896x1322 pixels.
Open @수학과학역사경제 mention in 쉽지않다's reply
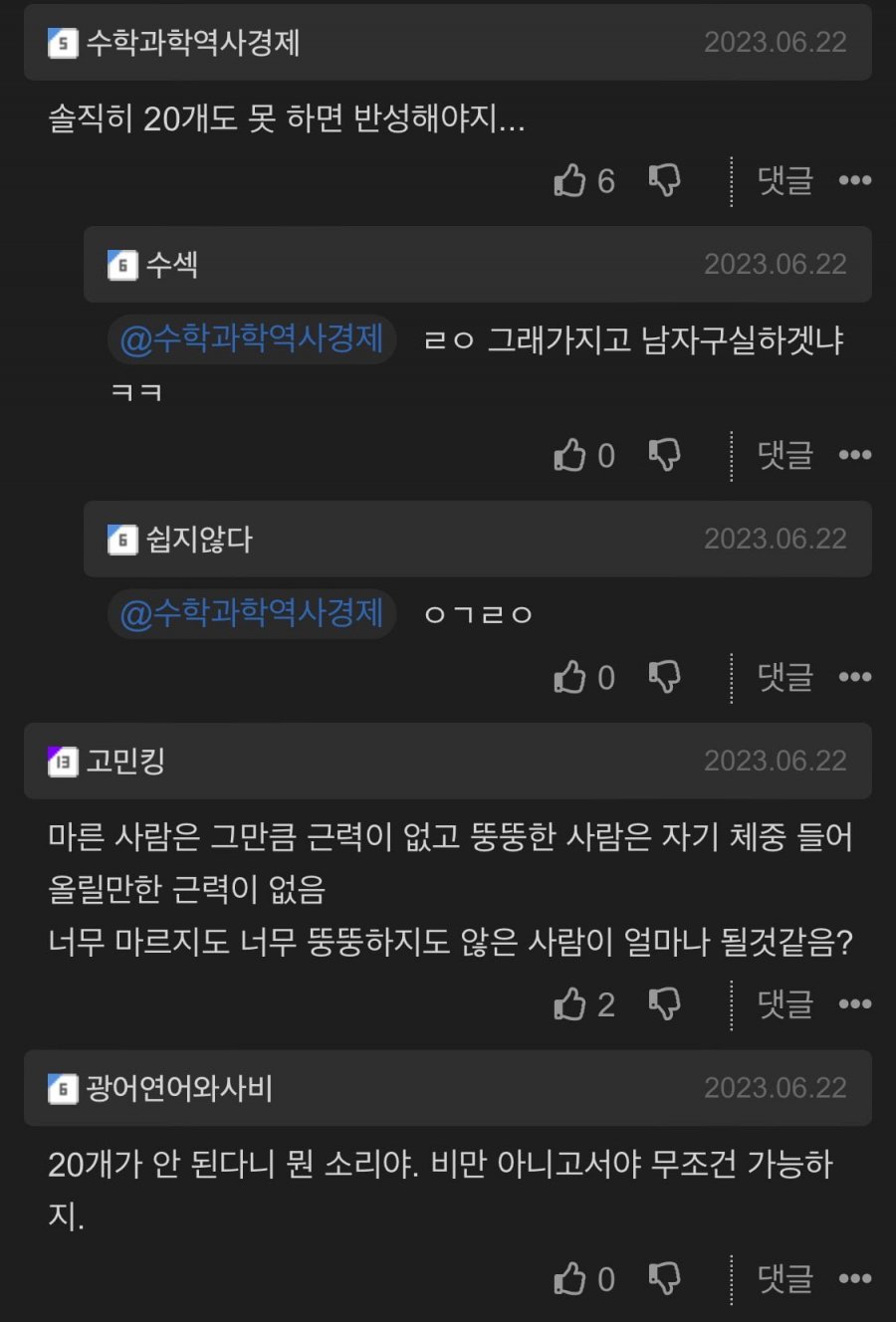pos(252,613)
